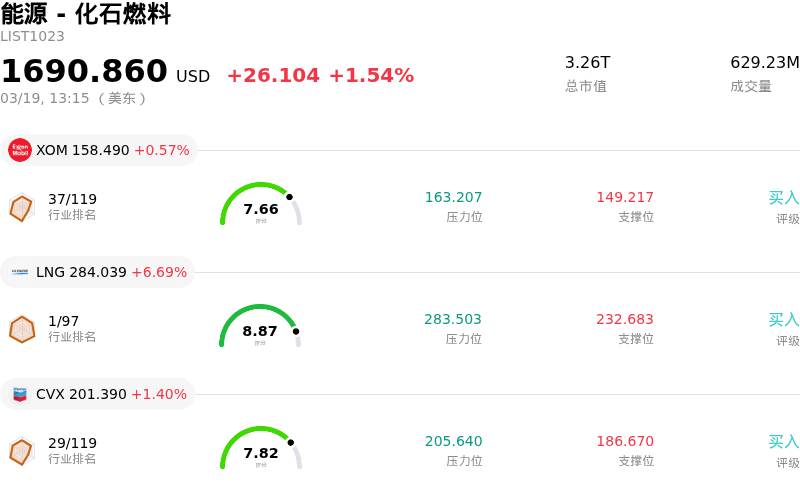Open the XOM stock chip
The image size is (800, 488).
point(98,150)
